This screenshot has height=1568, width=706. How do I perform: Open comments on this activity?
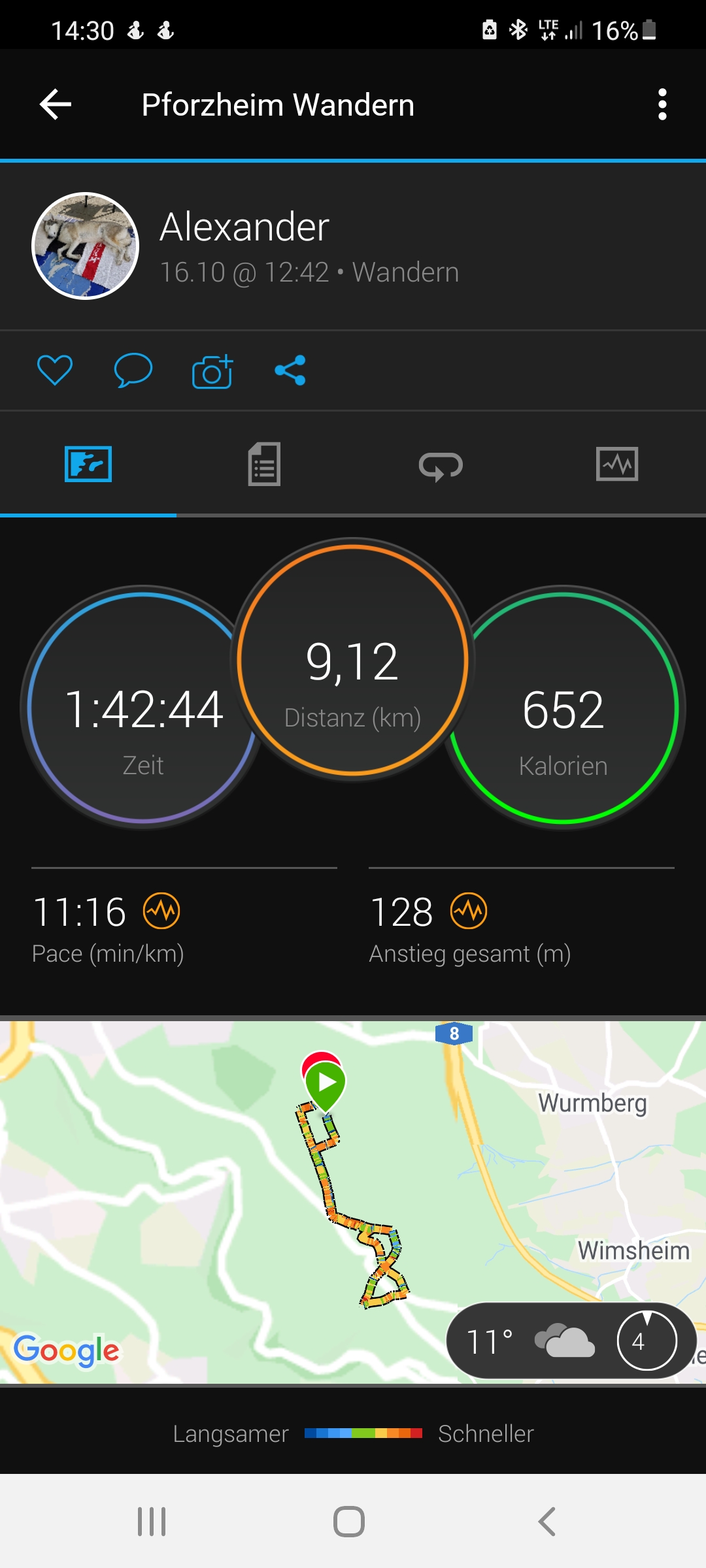(133, 370)
